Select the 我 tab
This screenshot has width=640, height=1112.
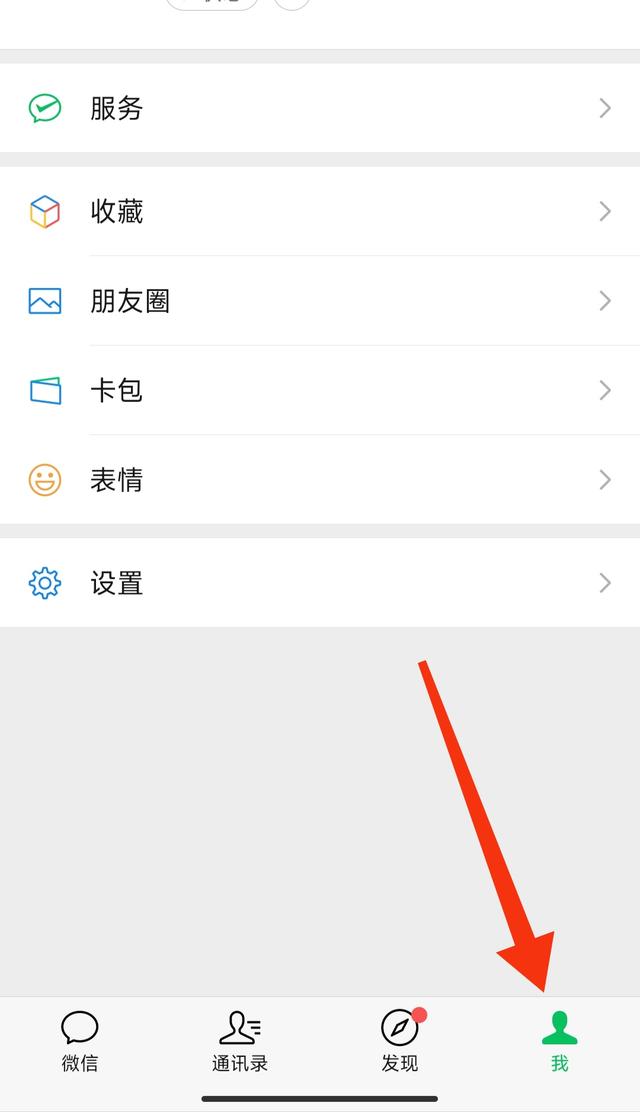coord(560,1041)
